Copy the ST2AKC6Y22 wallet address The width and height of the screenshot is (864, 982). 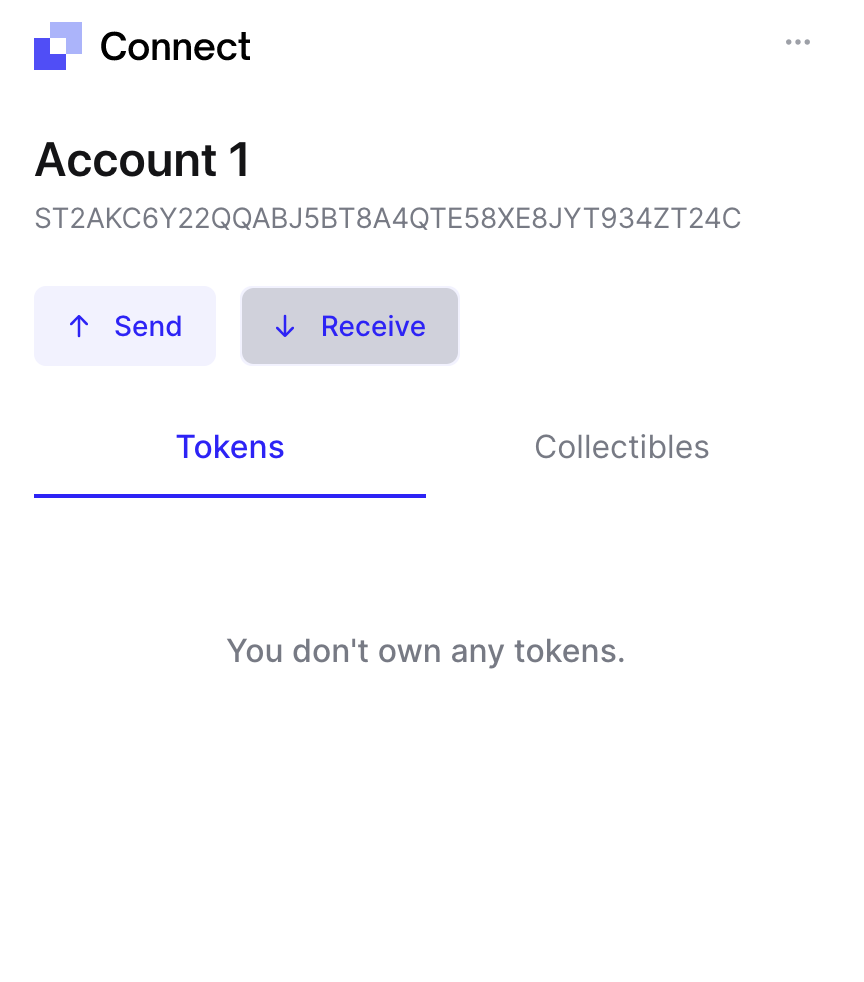[x=388, y=219]
